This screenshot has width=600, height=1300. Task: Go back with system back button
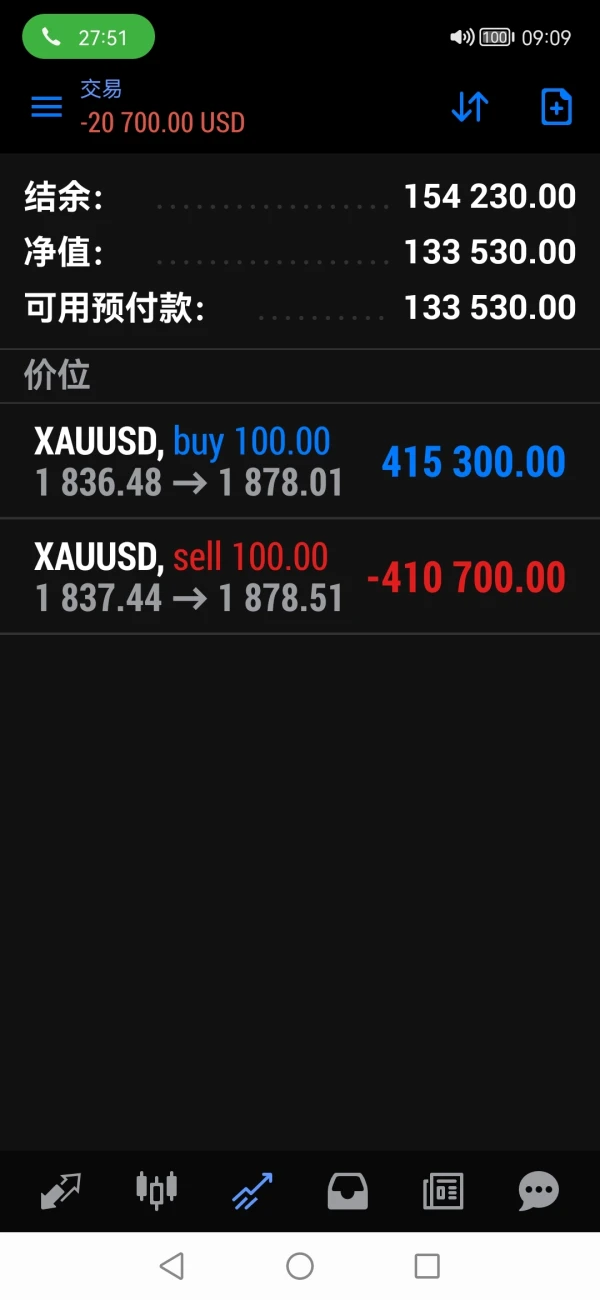(x=172, y=1266)
